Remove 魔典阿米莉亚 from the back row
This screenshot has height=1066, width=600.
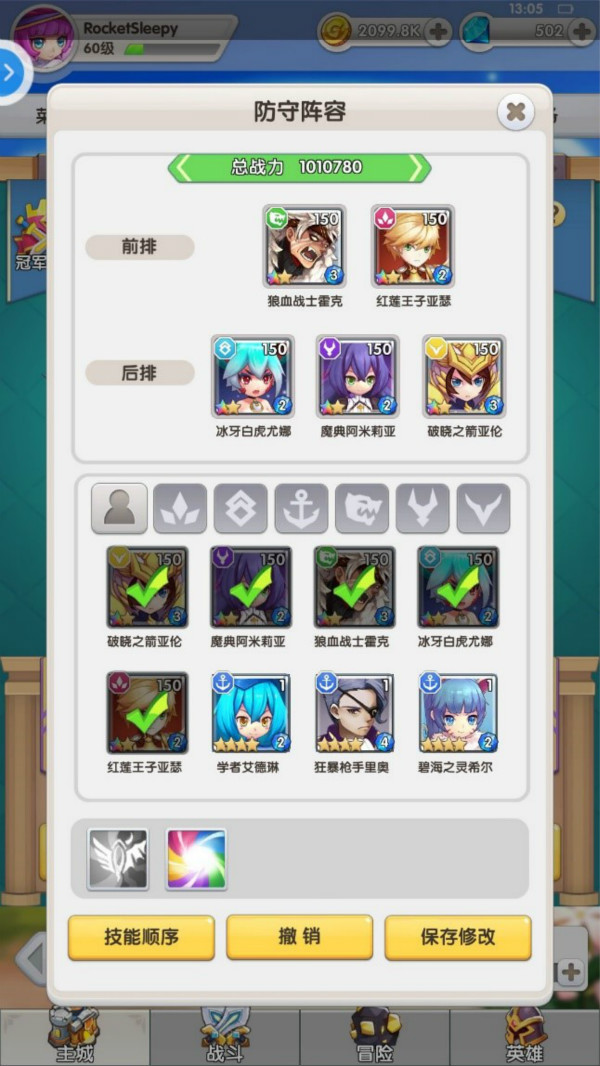point(358,377)
